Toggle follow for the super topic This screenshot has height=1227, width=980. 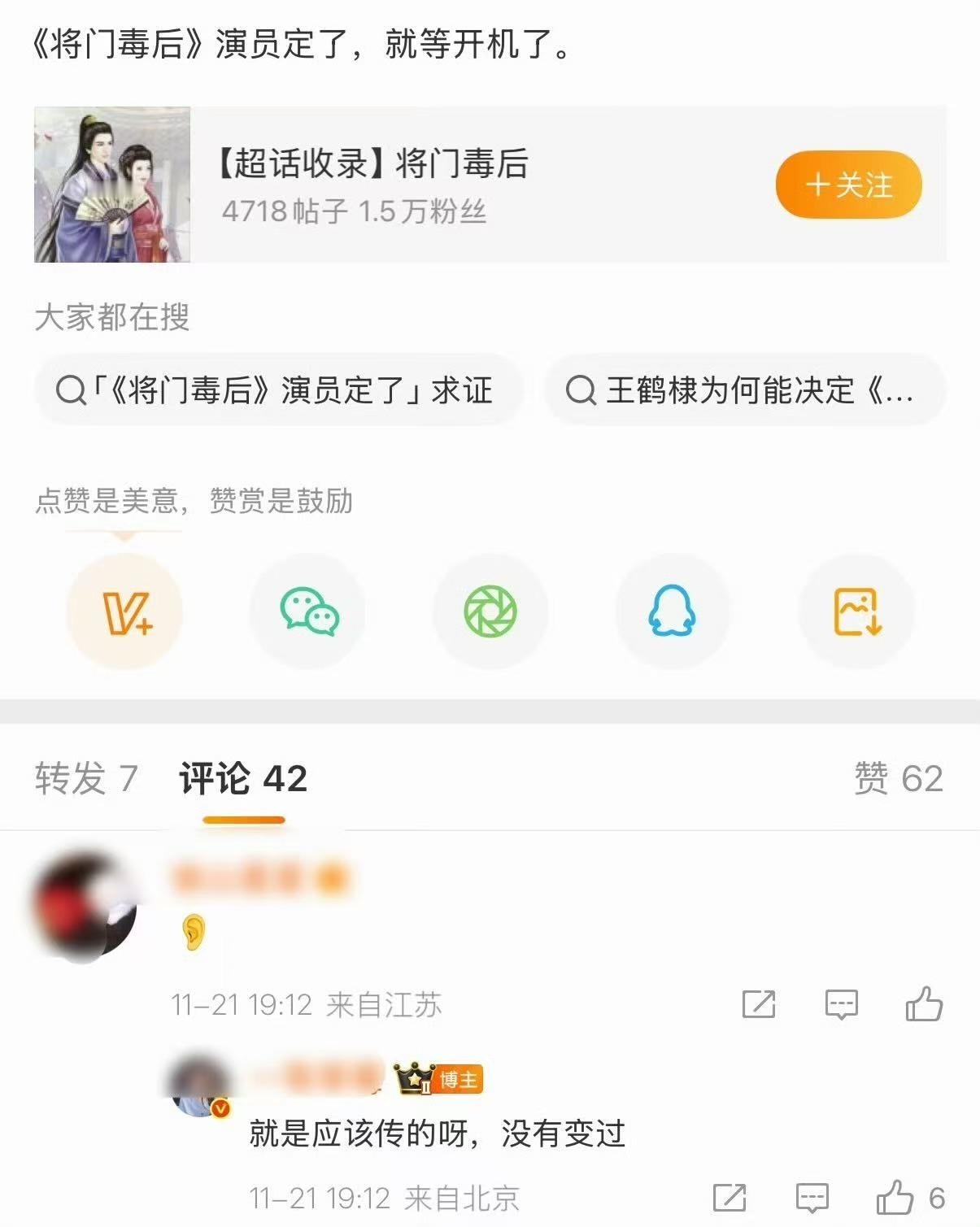point(849,185)
